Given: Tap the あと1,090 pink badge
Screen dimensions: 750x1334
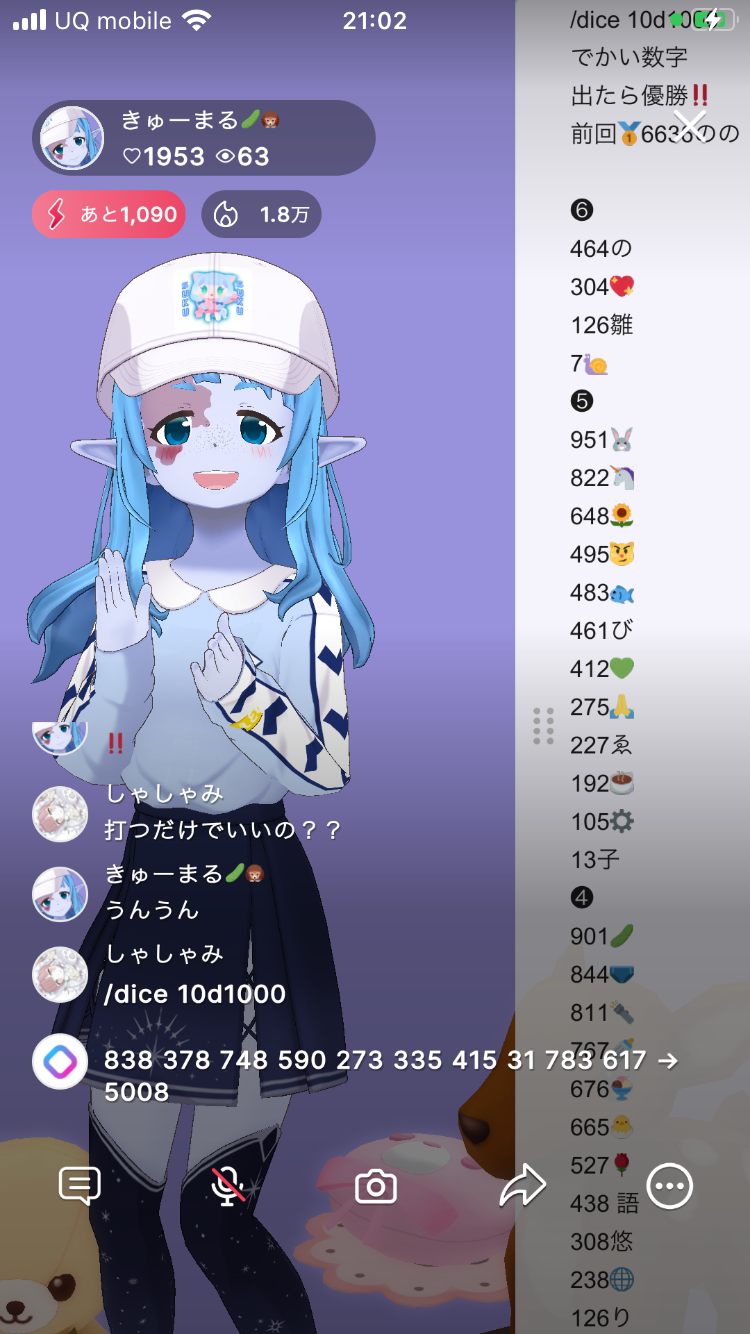Looking at the screenshot, I should click(109, 214).
